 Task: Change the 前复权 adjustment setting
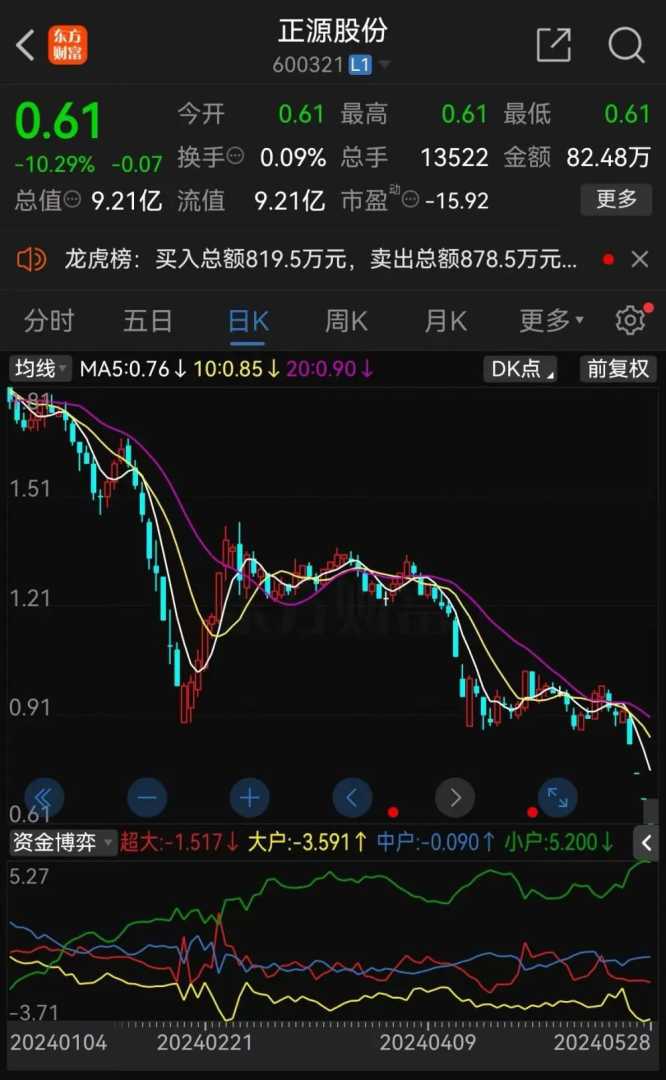pos(618,368)
